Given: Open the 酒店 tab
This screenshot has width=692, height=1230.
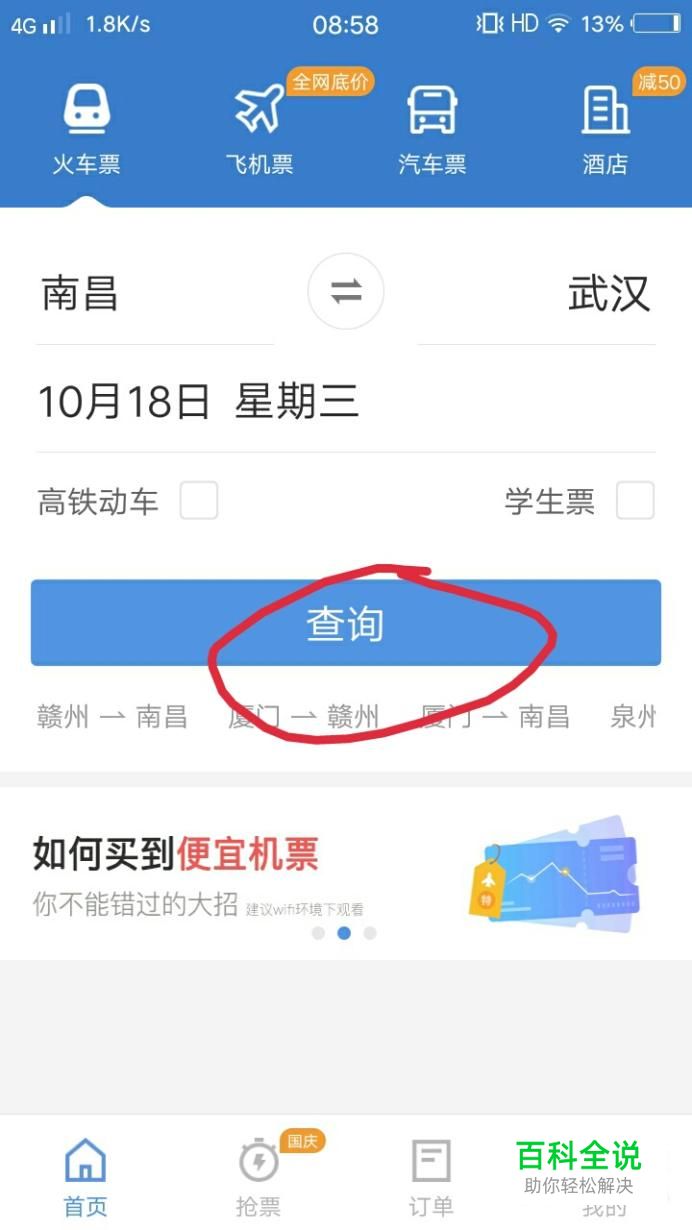Looking at the screenshot, I should (x=605, y=130).
